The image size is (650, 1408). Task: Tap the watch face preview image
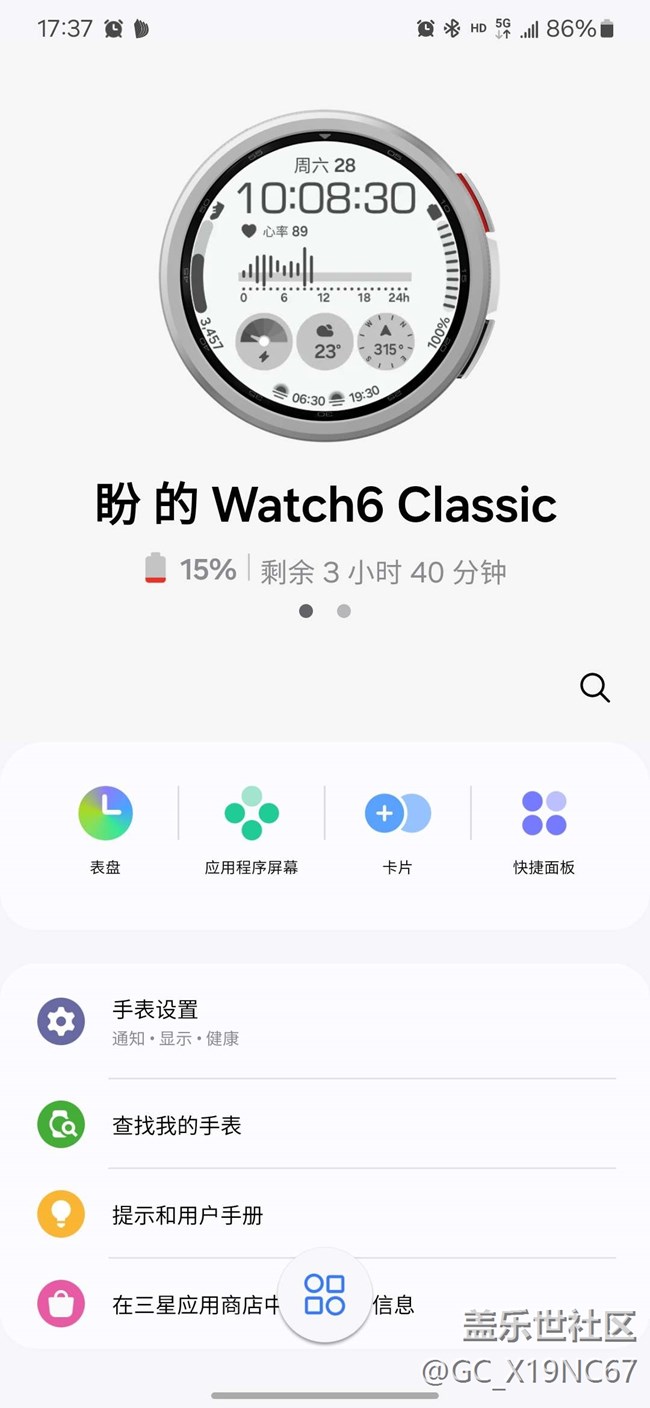(x=325, y=276)
